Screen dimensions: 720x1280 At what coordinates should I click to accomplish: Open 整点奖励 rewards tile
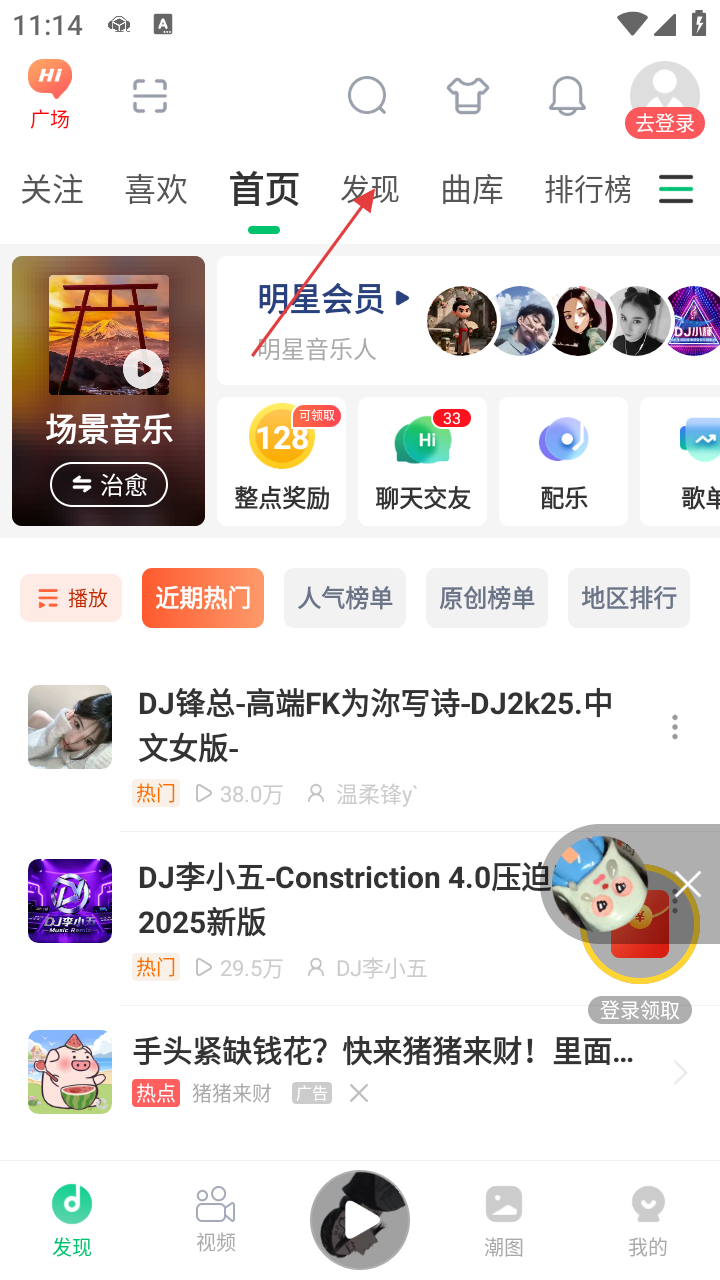click(282, 461)
